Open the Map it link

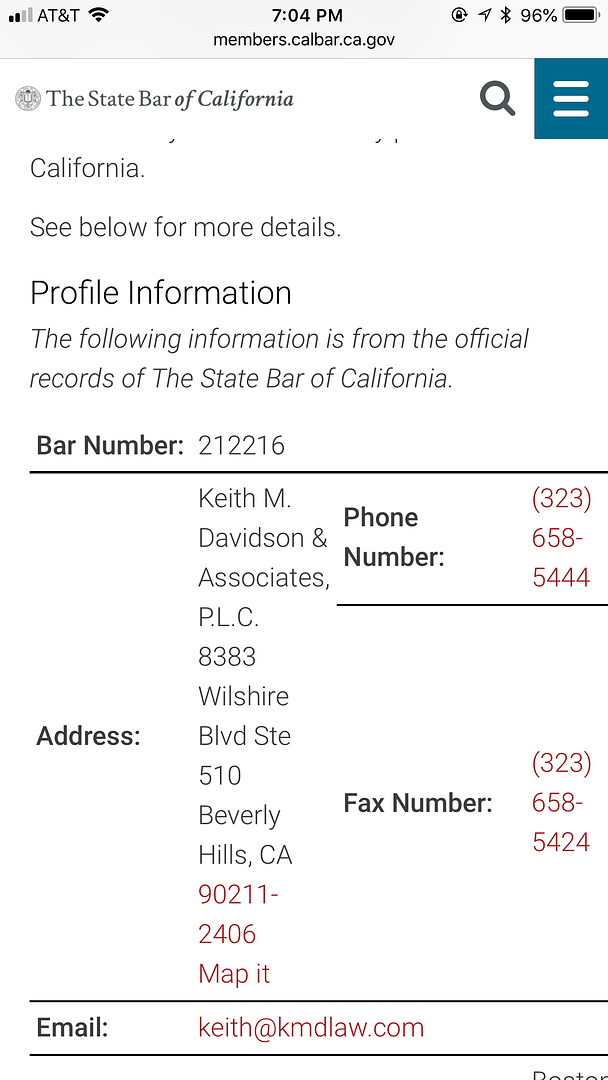tap(234, 974)
